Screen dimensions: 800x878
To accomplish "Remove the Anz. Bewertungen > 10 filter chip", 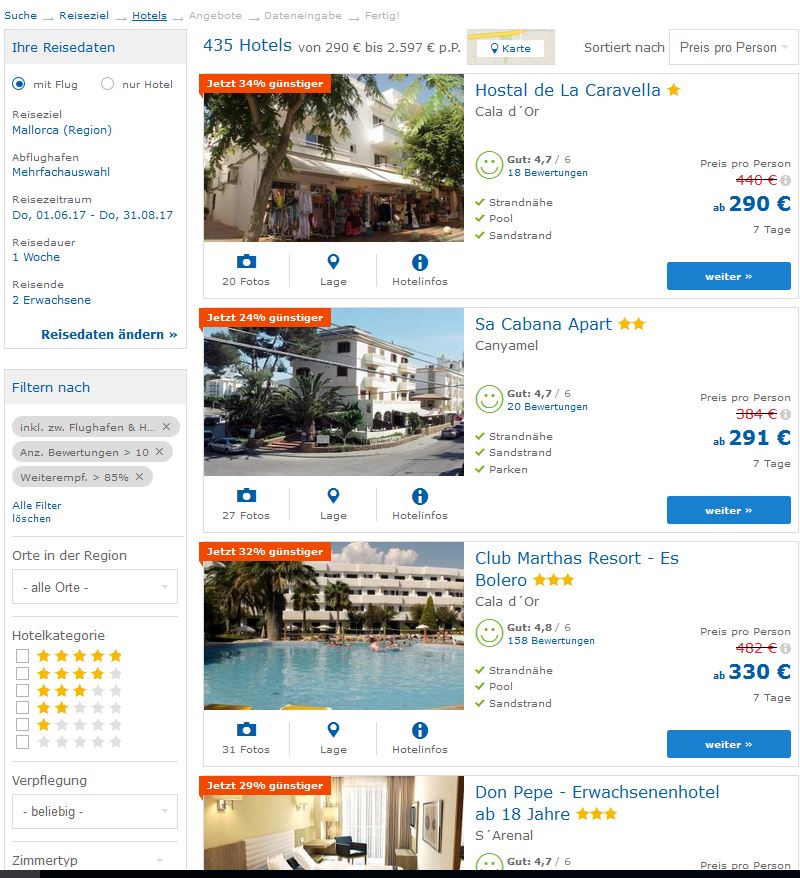I will (x=158, y=452).
